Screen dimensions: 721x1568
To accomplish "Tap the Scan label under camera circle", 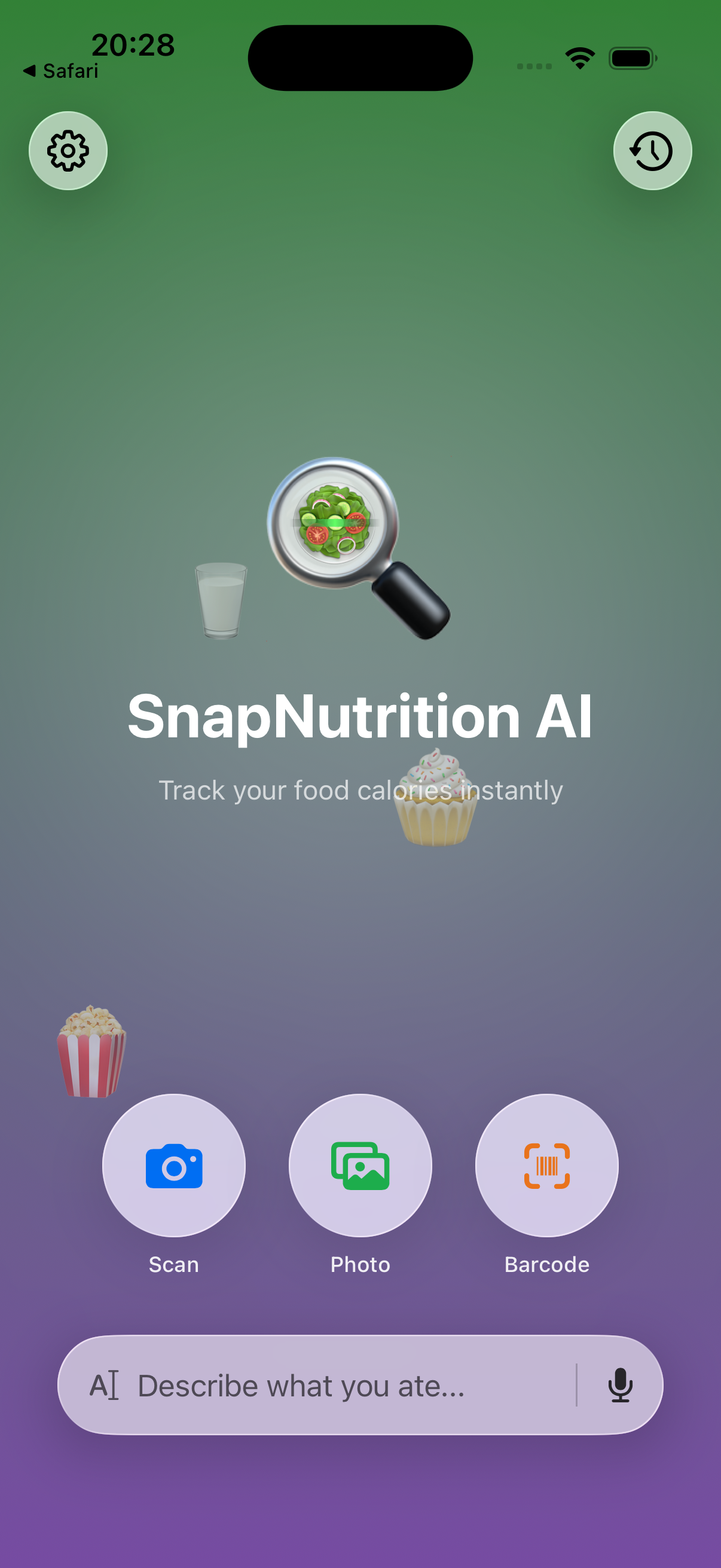I will (174, 1264).
